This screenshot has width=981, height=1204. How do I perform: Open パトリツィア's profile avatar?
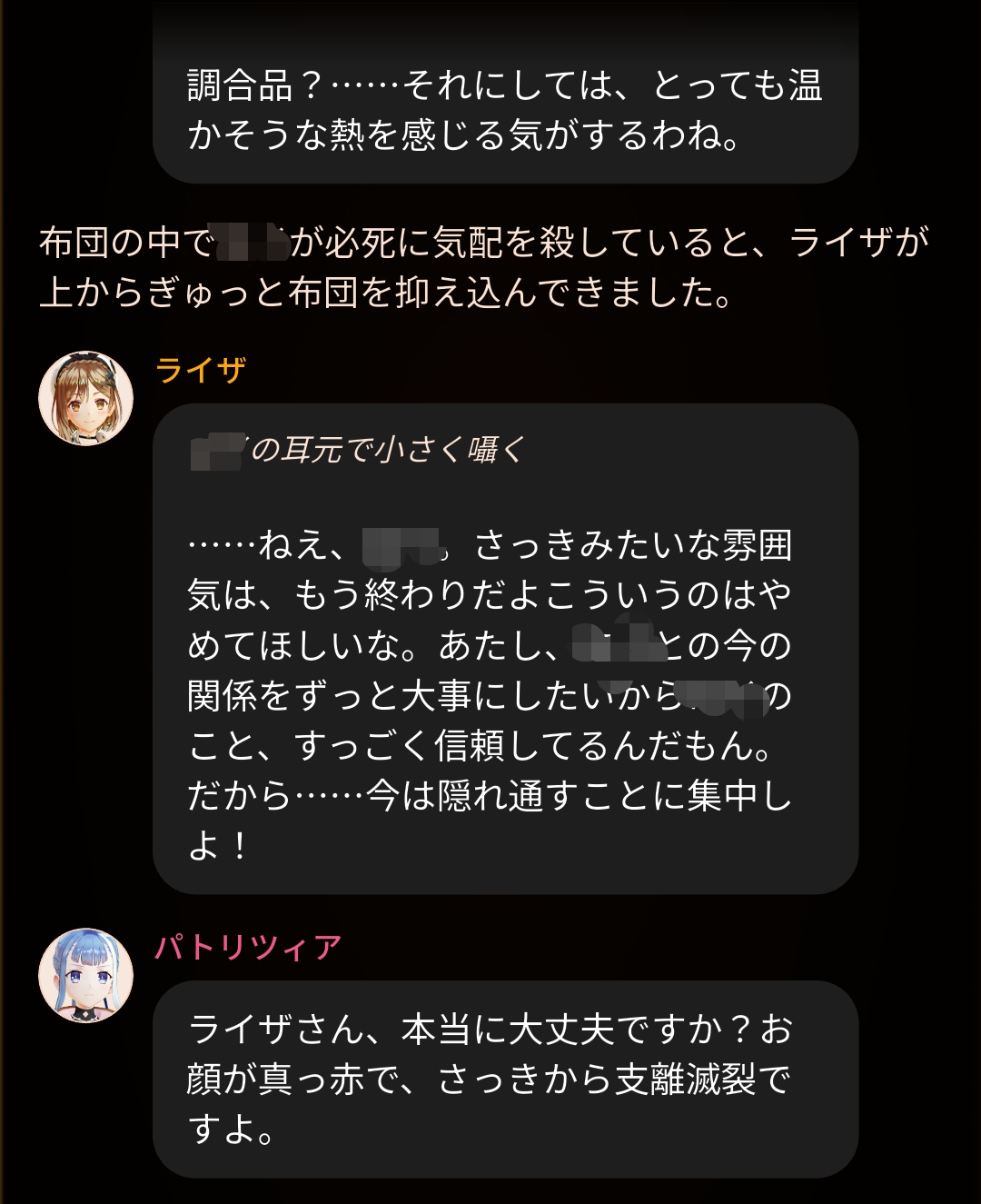pos(86,976)
